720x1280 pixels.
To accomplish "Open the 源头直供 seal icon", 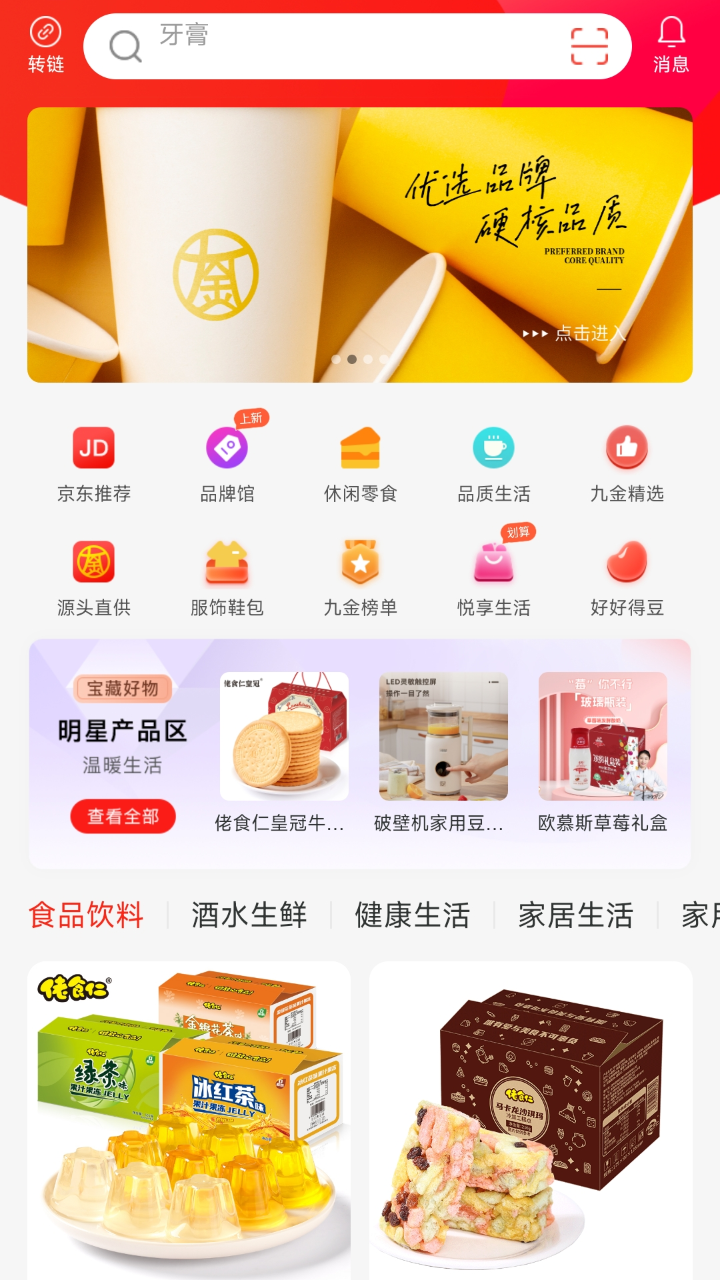I will click(x=93, y=562).
